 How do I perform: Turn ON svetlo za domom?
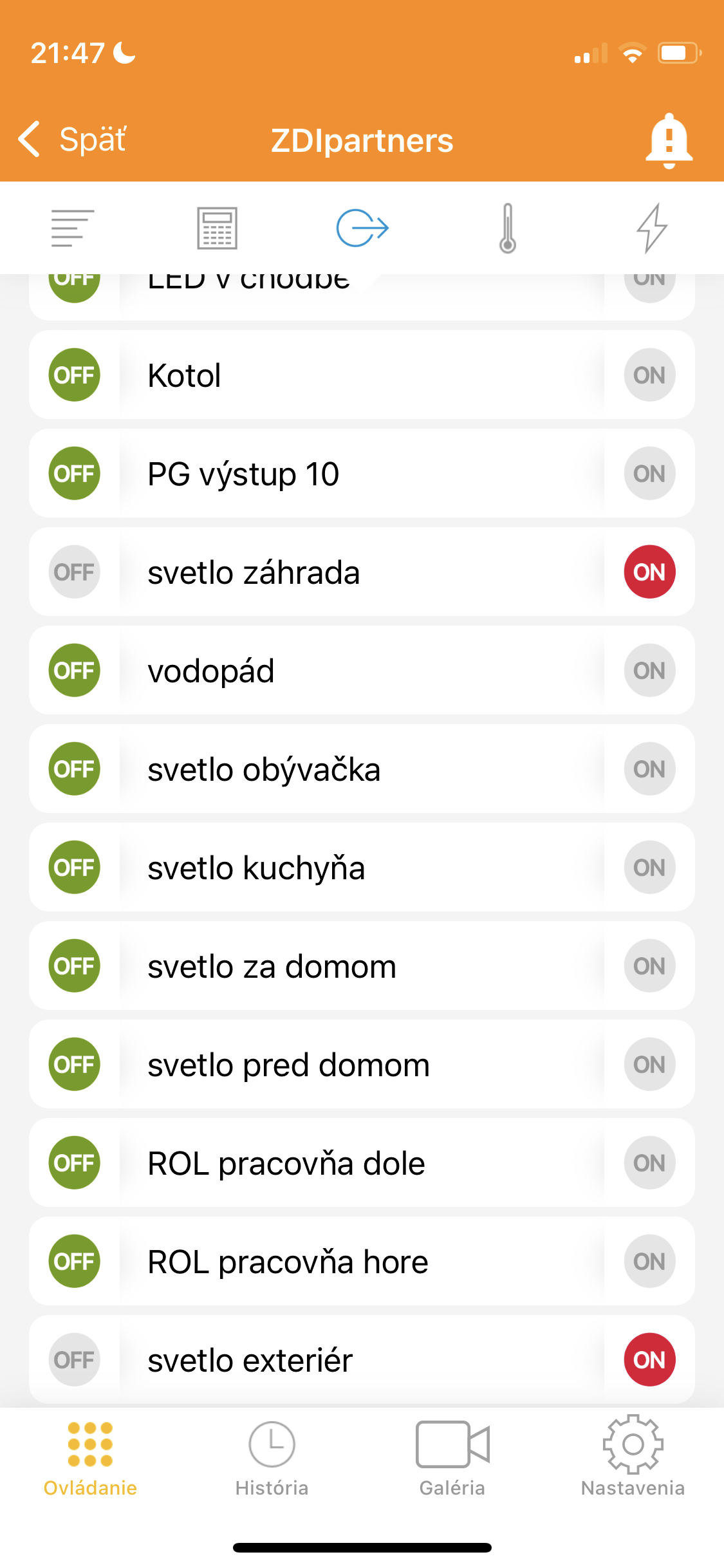tap(649, 966)
